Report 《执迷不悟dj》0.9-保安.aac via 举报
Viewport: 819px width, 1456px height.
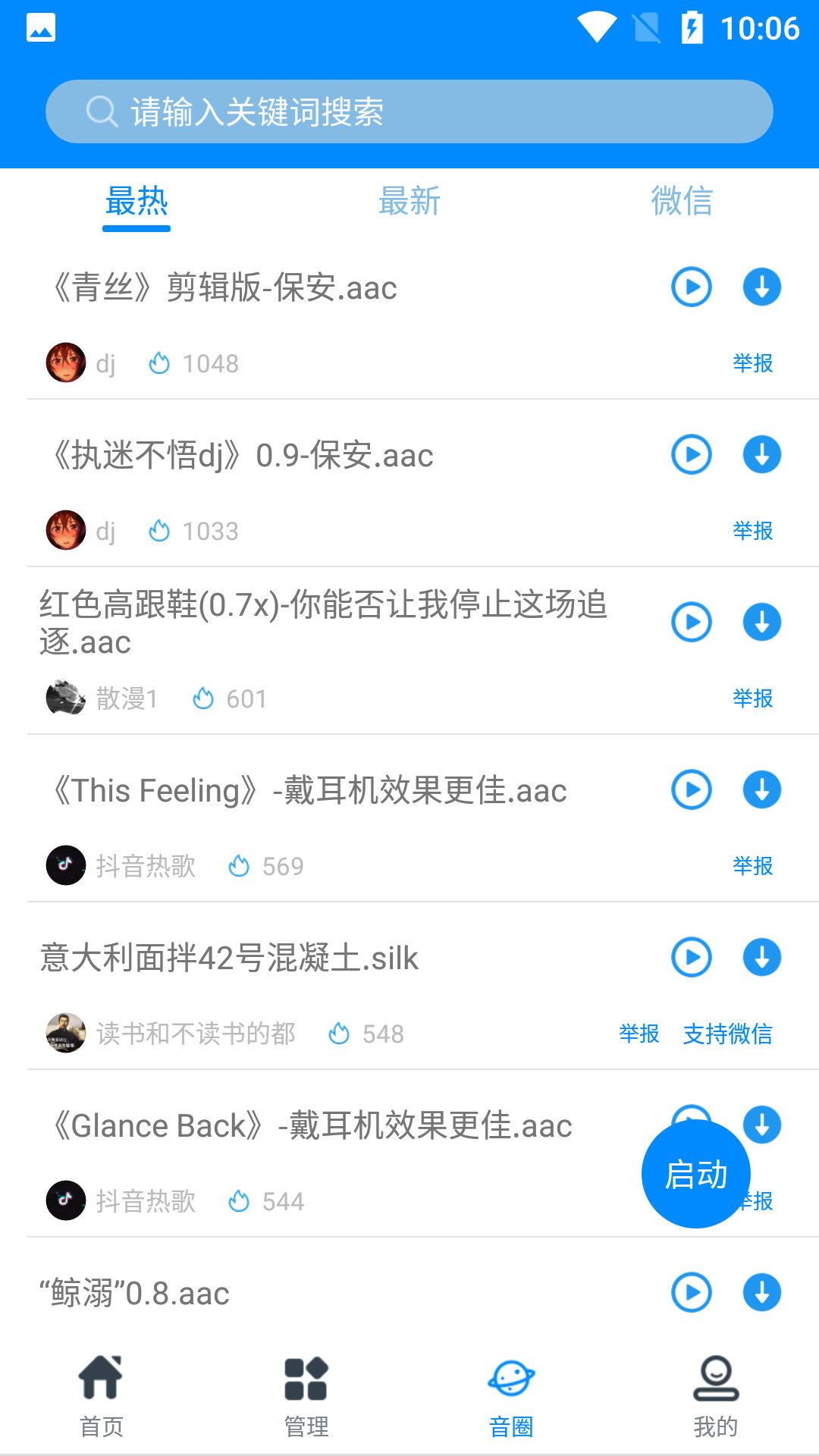pyautogui.click(x=752, y=531)
